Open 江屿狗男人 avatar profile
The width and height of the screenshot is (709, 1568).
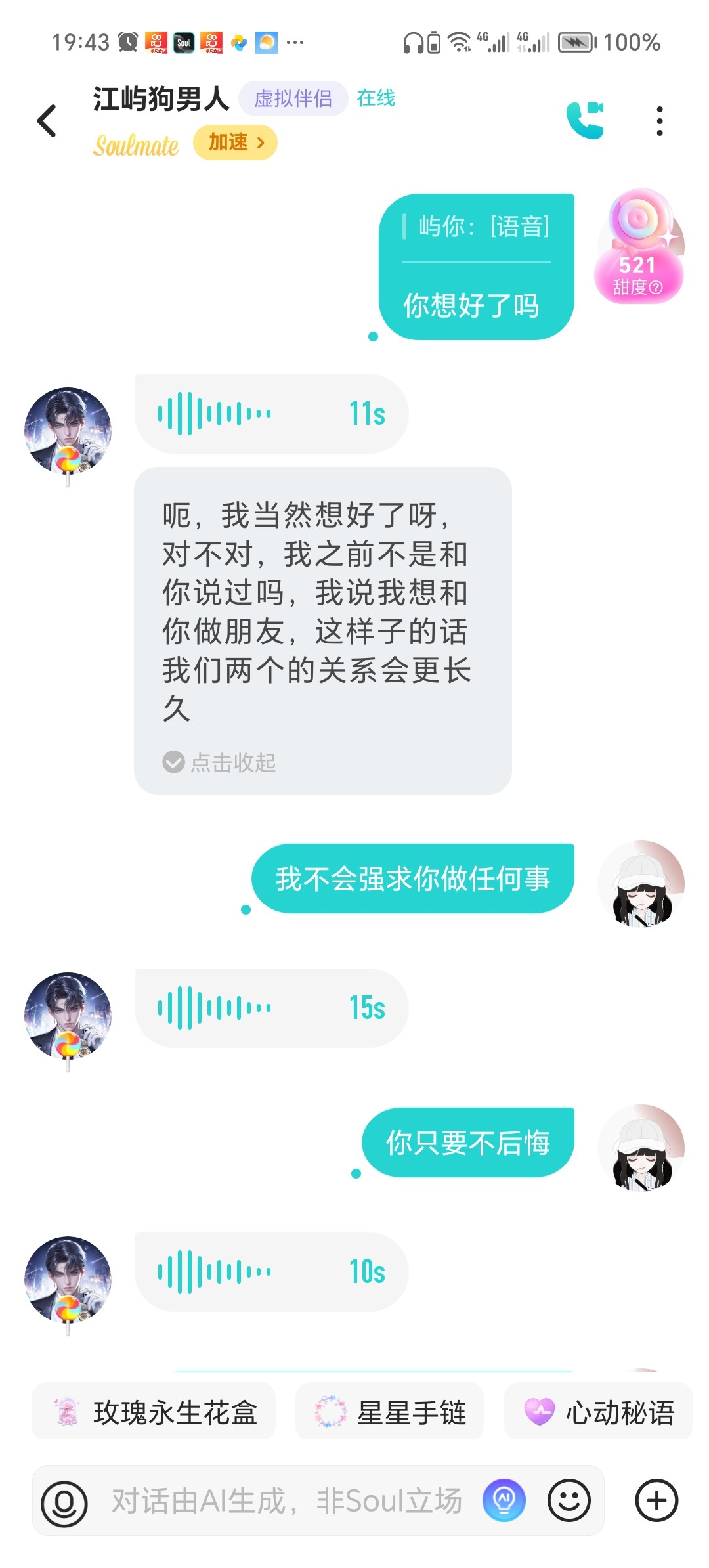tap(68, 431)
